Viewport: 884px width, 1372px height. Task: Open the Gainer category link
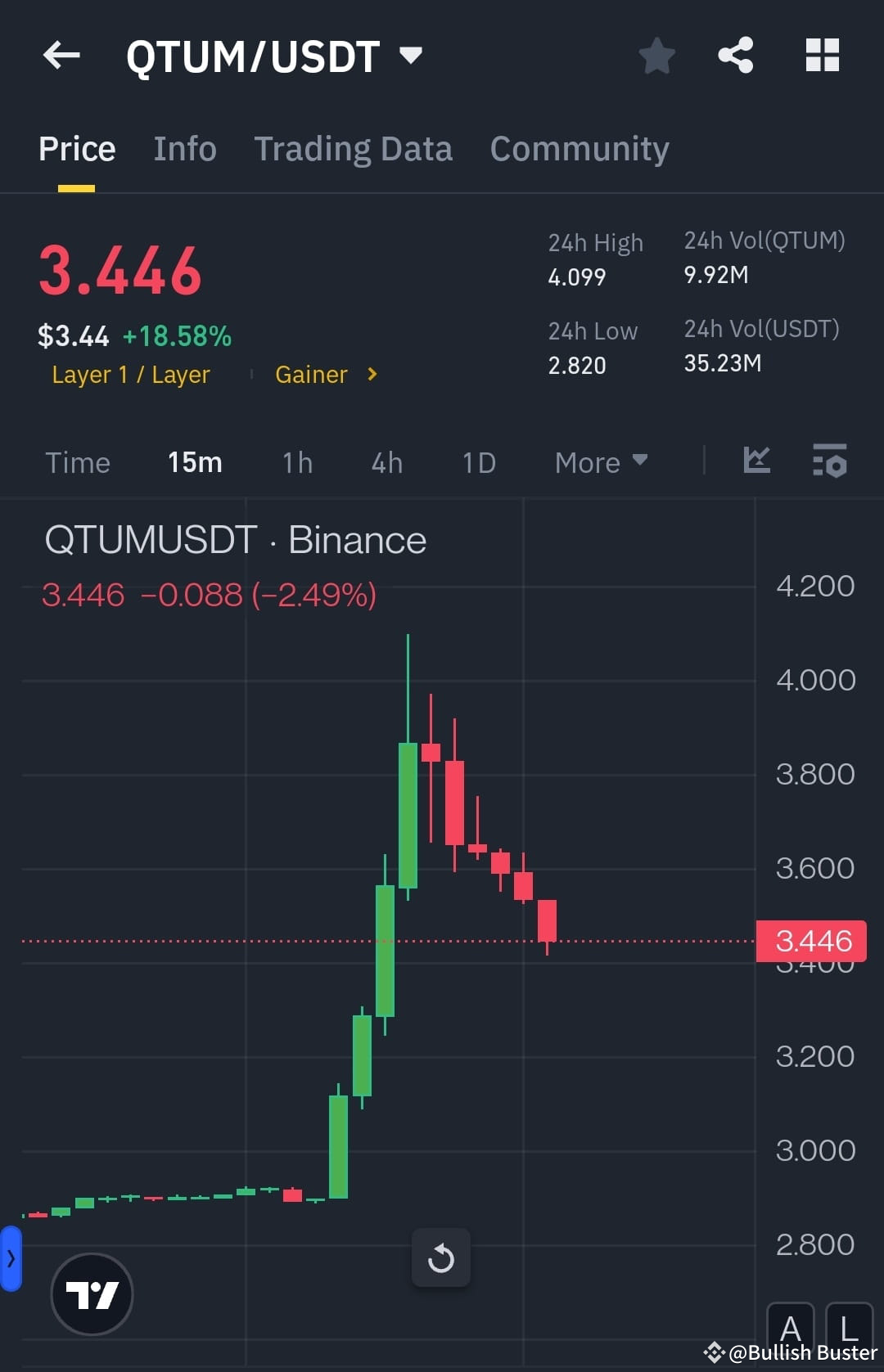[x=311, y=375]
